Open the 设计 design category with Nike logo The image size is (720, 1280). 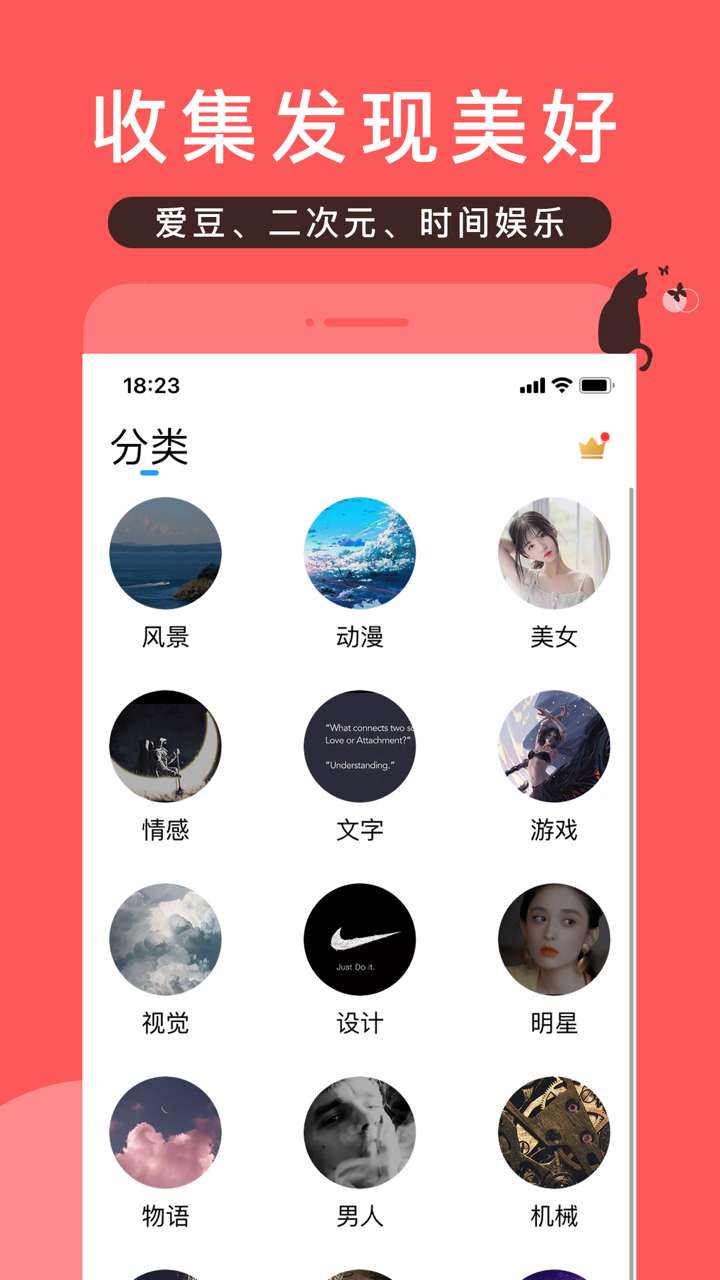pyautogui.click(x=360, y=938)
